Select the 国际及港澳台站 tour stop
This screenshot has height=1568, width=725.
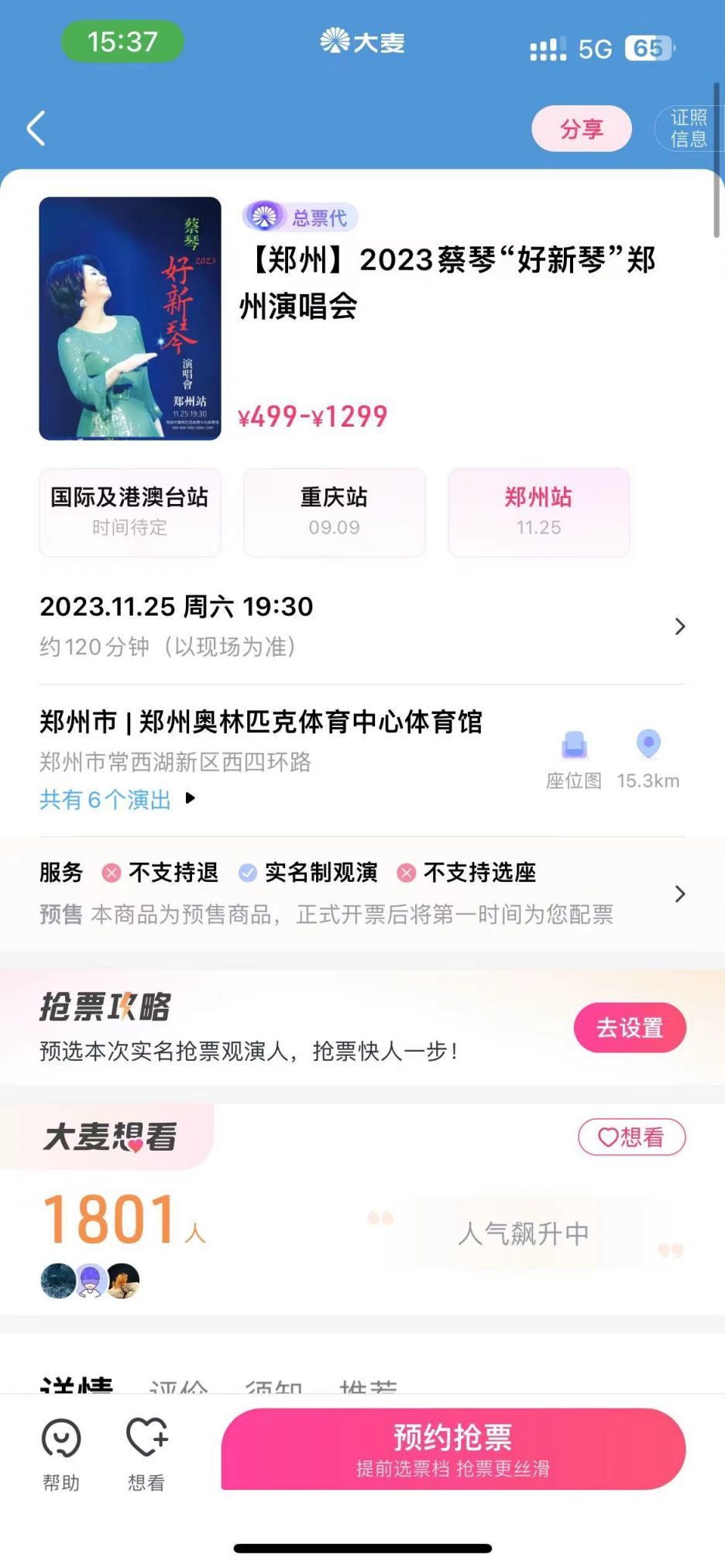(130, 512)
